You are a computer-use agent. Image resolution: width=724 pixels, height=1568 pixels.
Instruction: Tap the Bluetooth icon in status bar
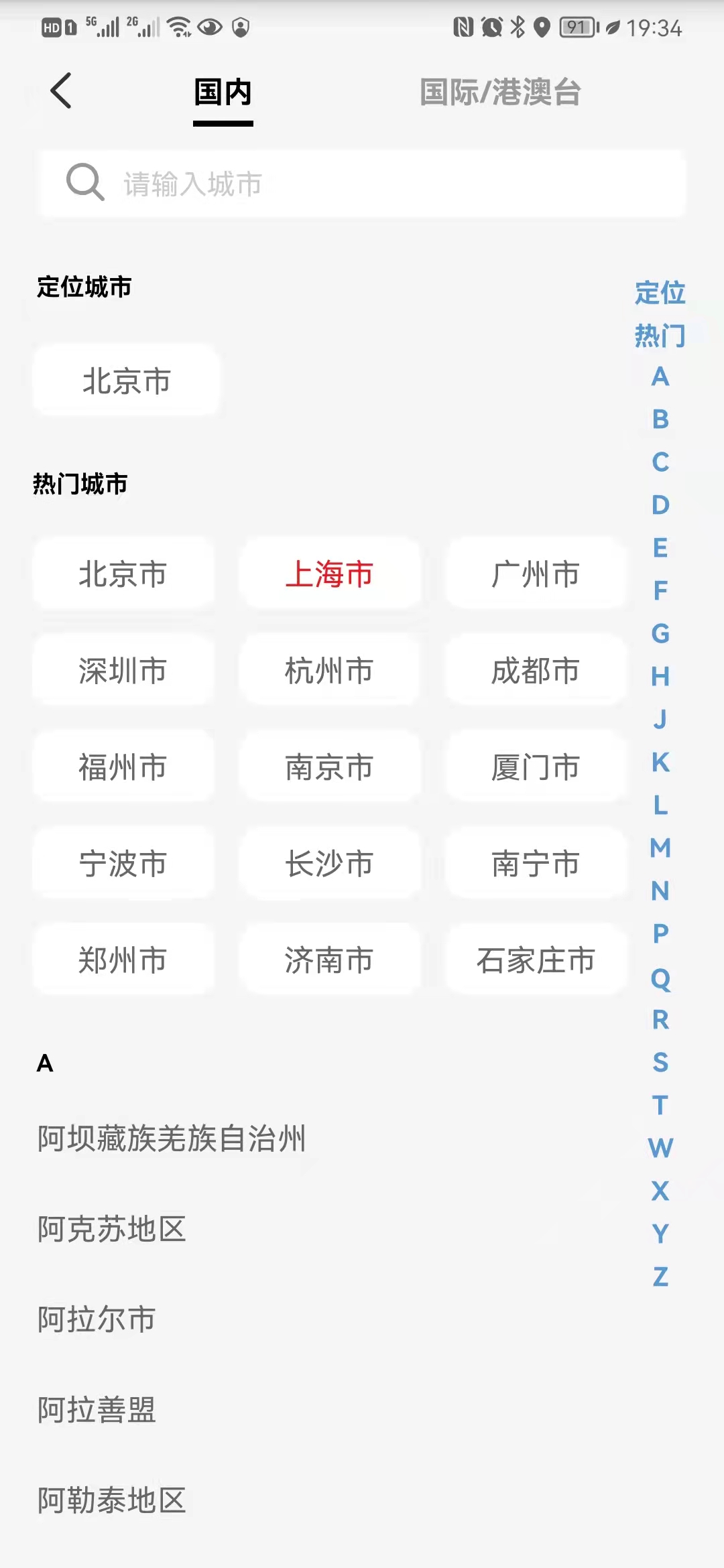pyautogui.click(x=517, y=27)
